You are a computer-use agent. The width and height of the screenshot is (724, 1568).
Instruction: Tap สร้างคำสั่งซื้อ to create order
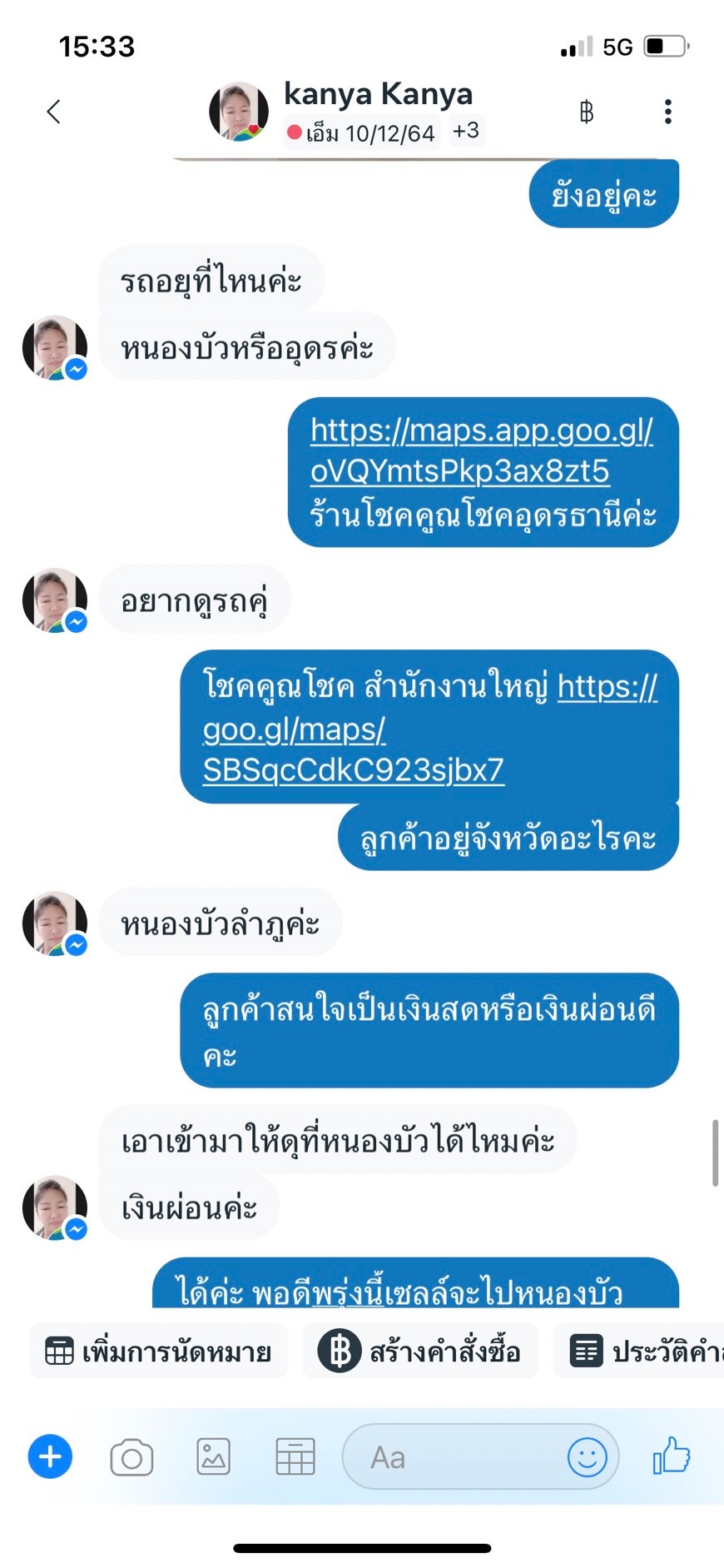(420, 1351)
